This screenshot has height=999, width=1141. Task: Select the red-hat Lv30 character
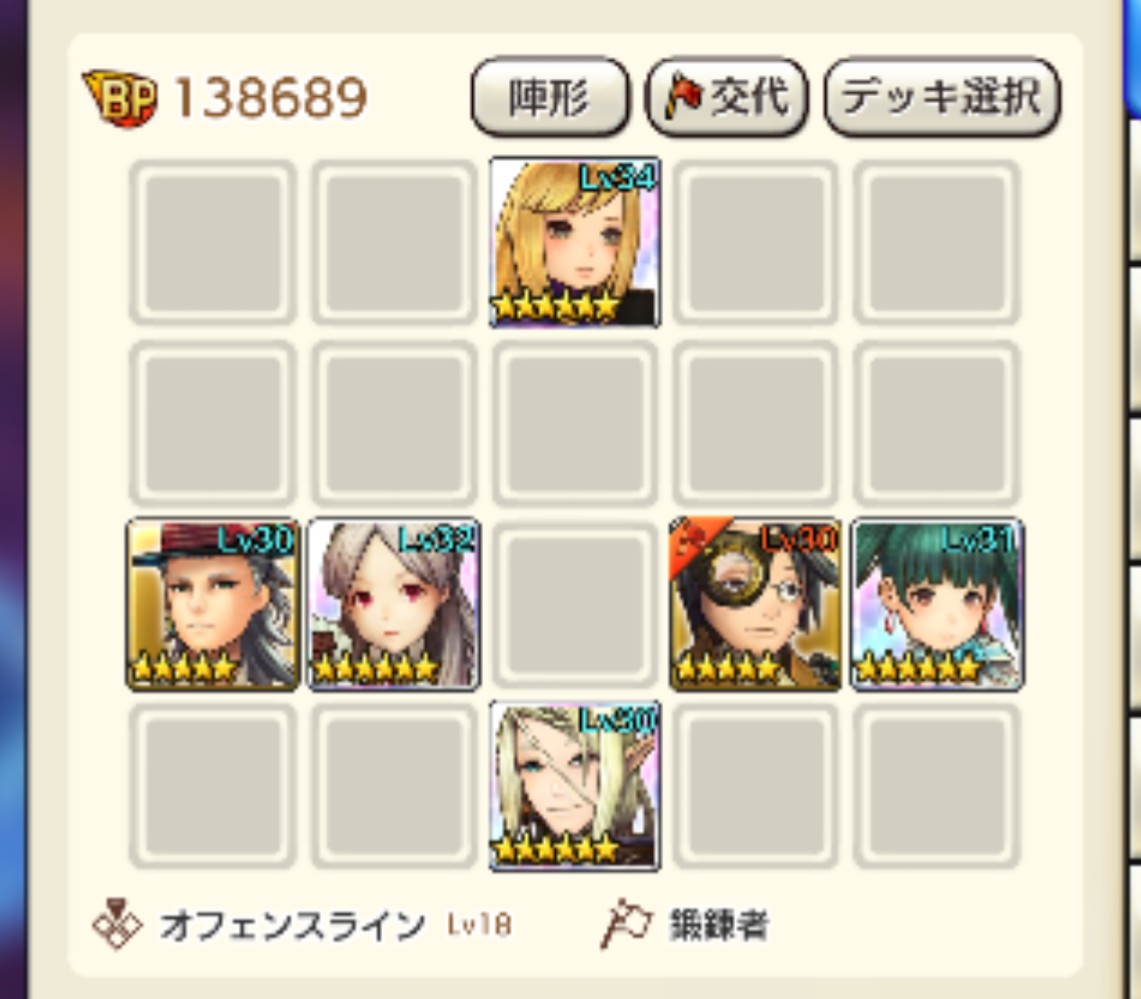[213, 605]
